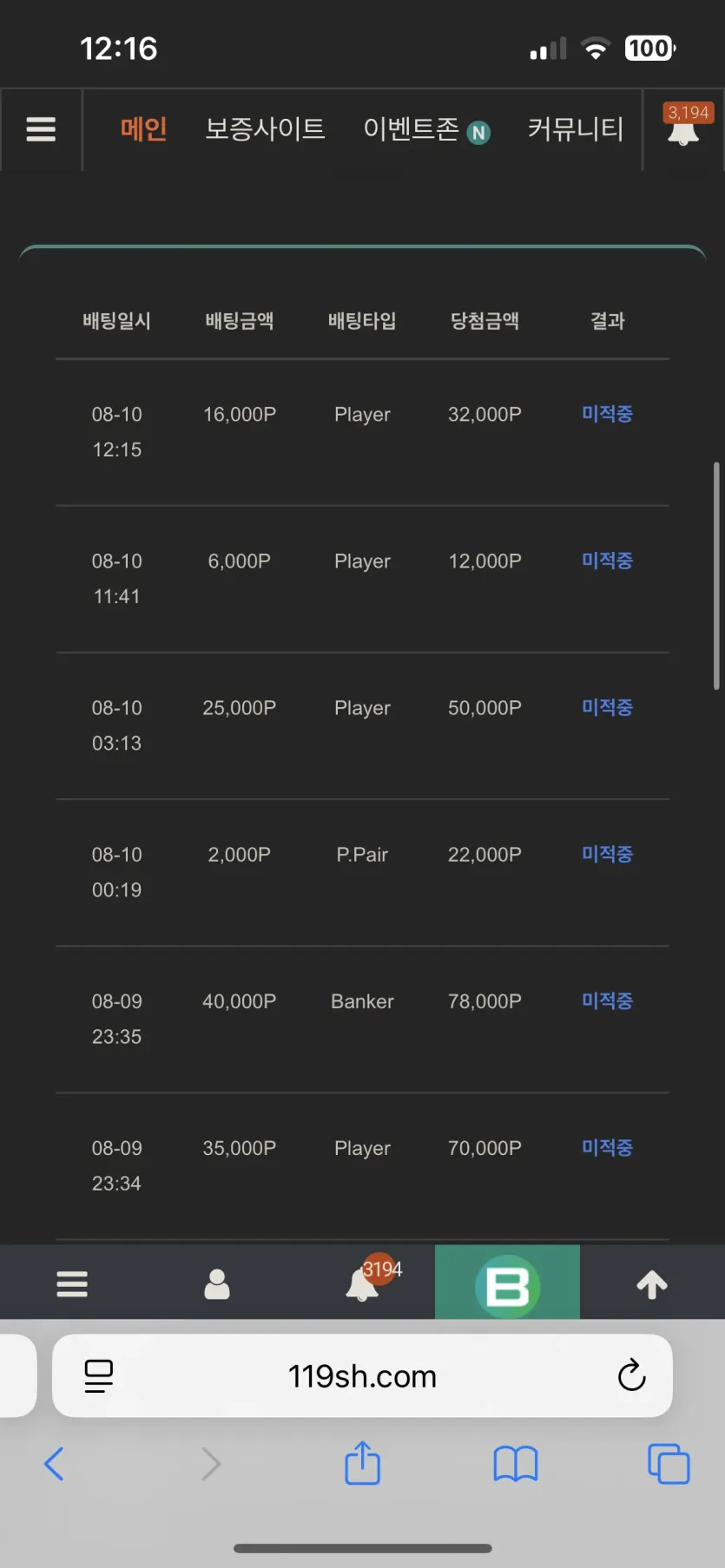Screen dimensions: 725x1568
Task: Open the 보증사이트 tab
Action: point(265,129)
